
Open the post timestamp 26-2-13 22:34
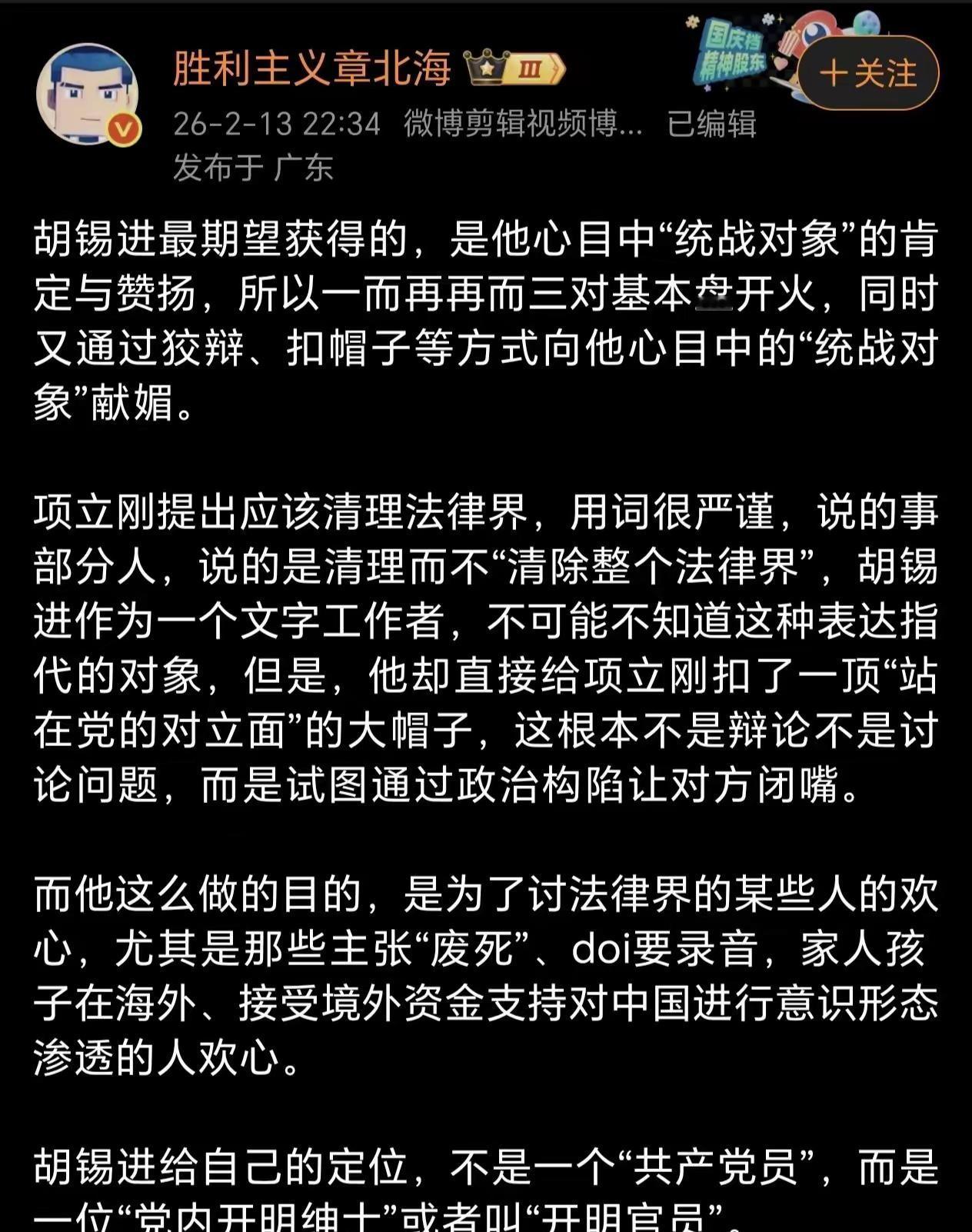point(275,124)
